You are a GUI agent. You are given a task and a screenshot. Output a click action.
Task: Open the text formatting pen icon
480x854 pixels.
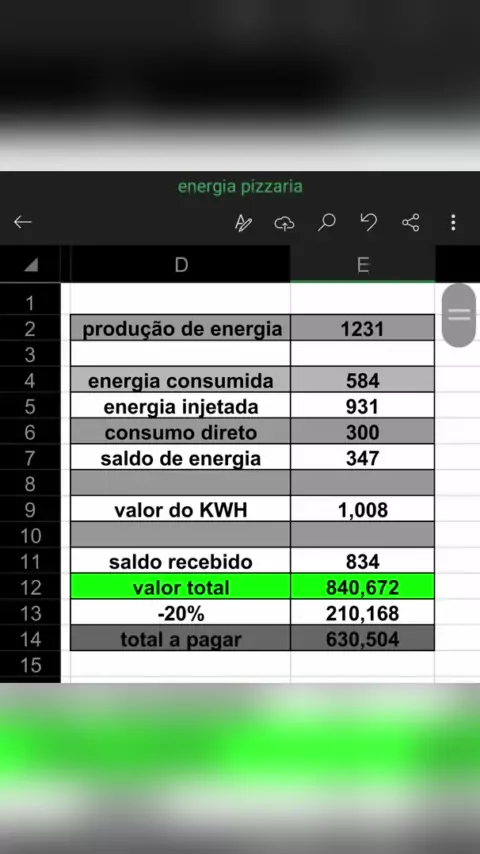coord(243,223)
